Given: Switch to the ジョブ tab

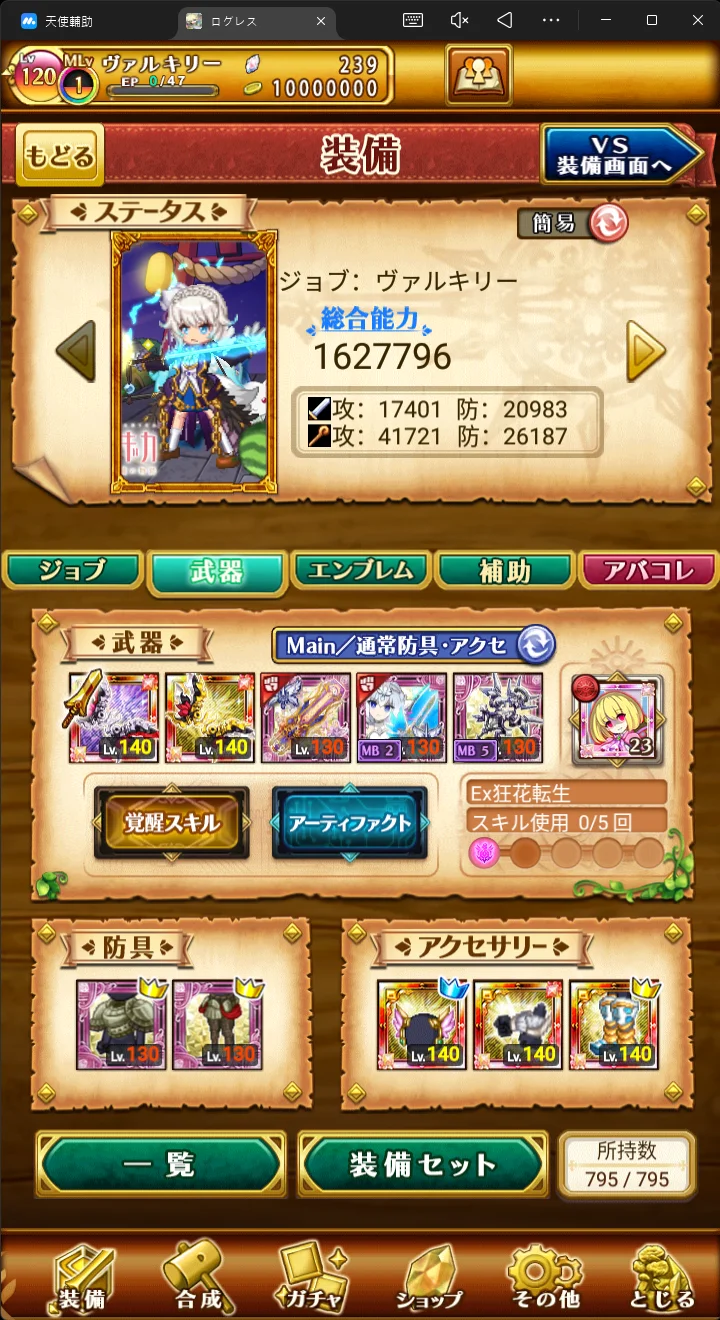Looking at the screenshot, I should [x=72, y=571].
